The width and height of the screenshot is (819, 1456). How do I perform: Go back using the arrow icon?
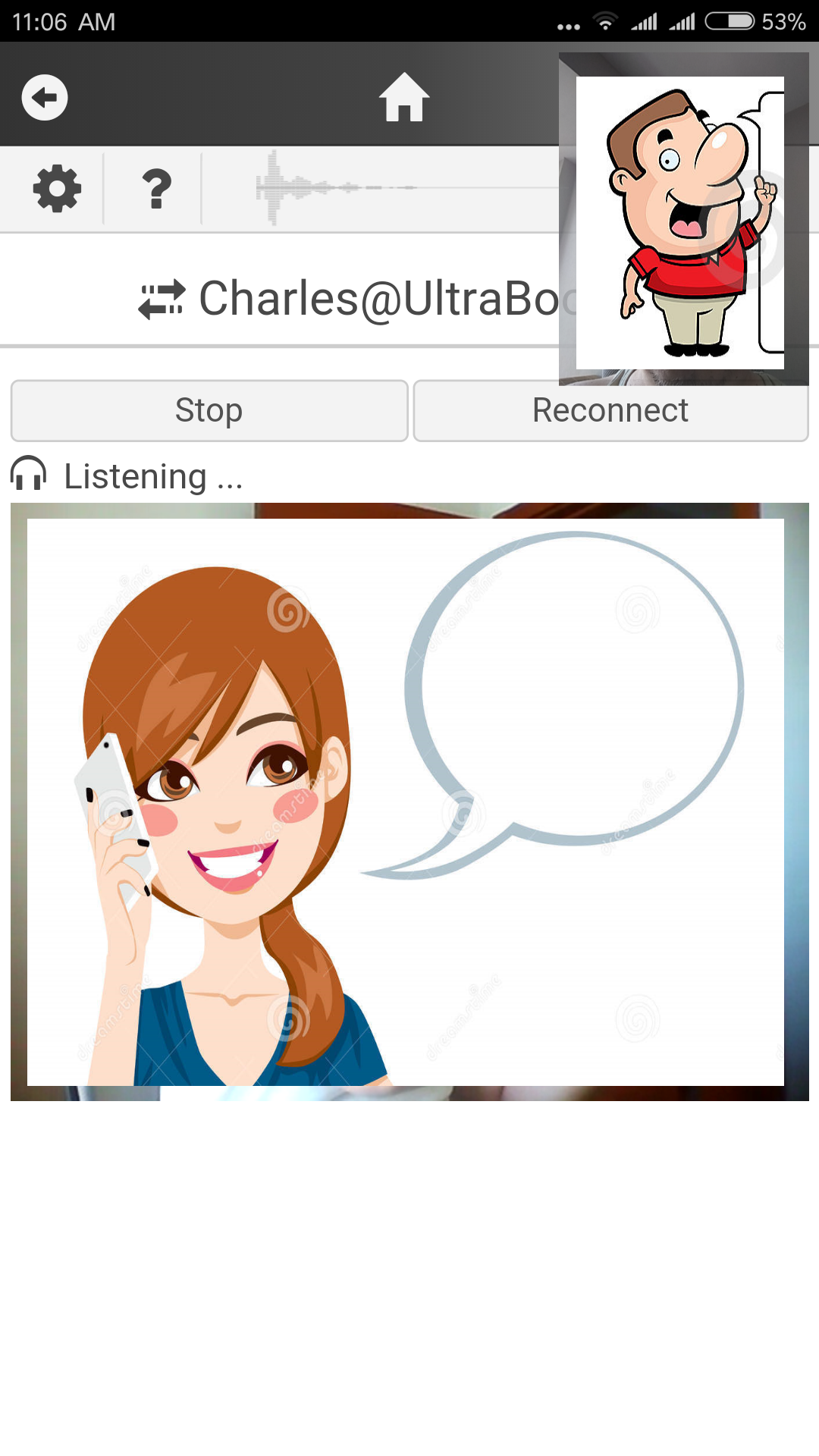[45, 97]
